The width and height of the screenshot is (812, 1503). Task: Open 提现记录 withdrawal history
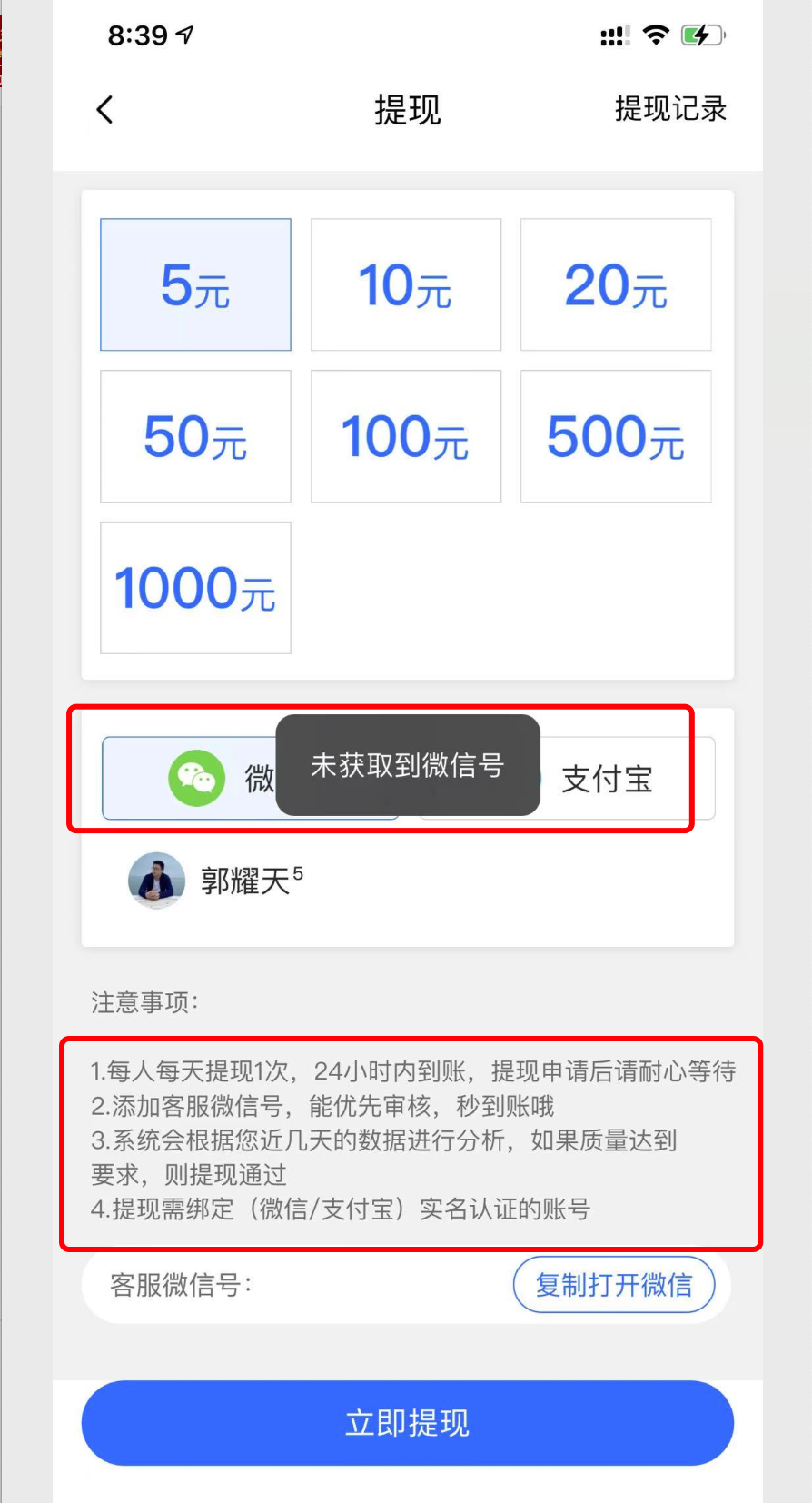(670, 109)
